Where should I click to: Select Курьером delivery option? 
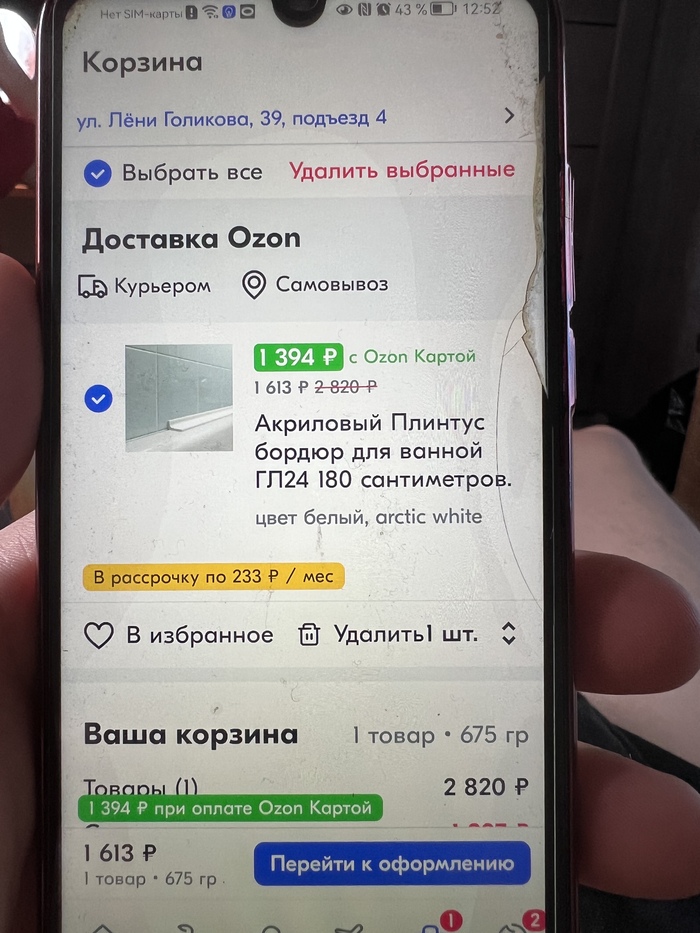tap(145, 286)
